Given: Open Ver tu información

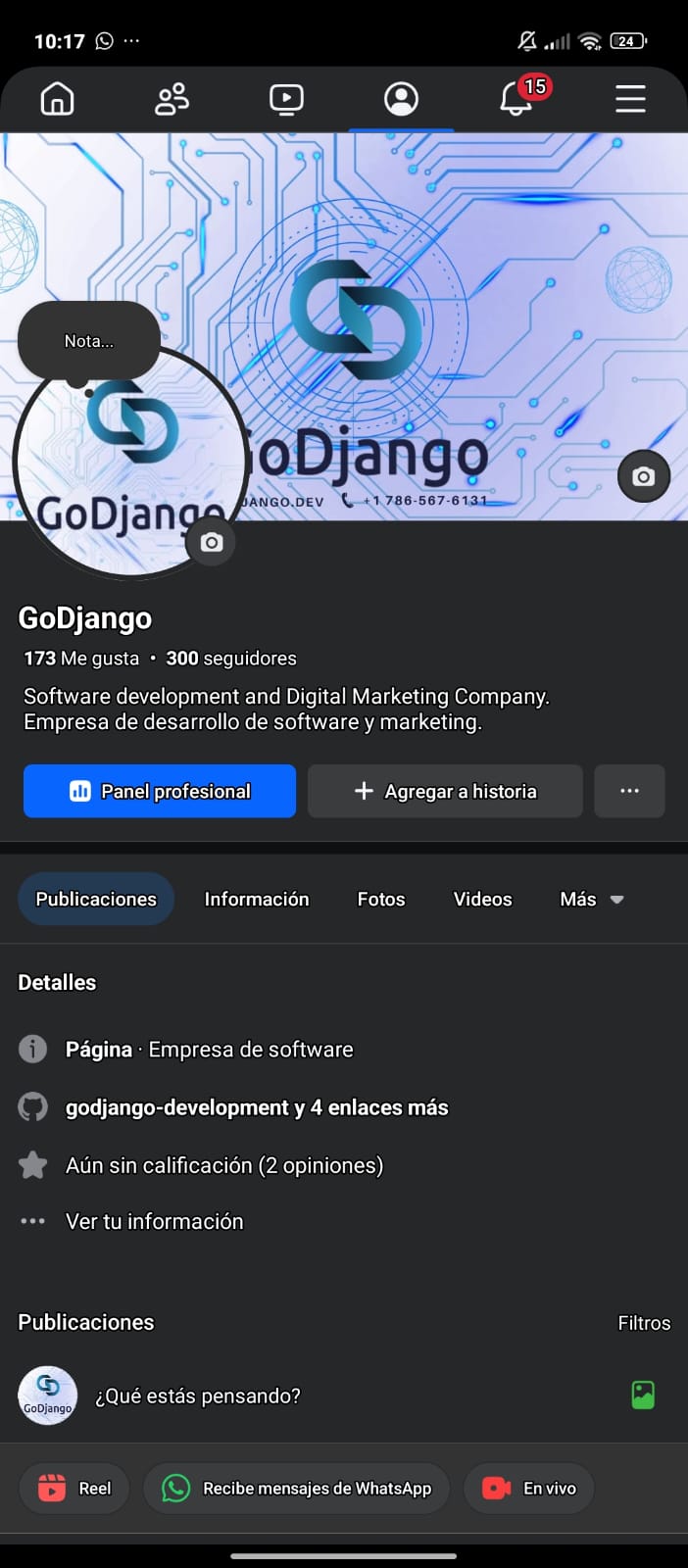Looking at the screenshot, I should point(154,1221).
